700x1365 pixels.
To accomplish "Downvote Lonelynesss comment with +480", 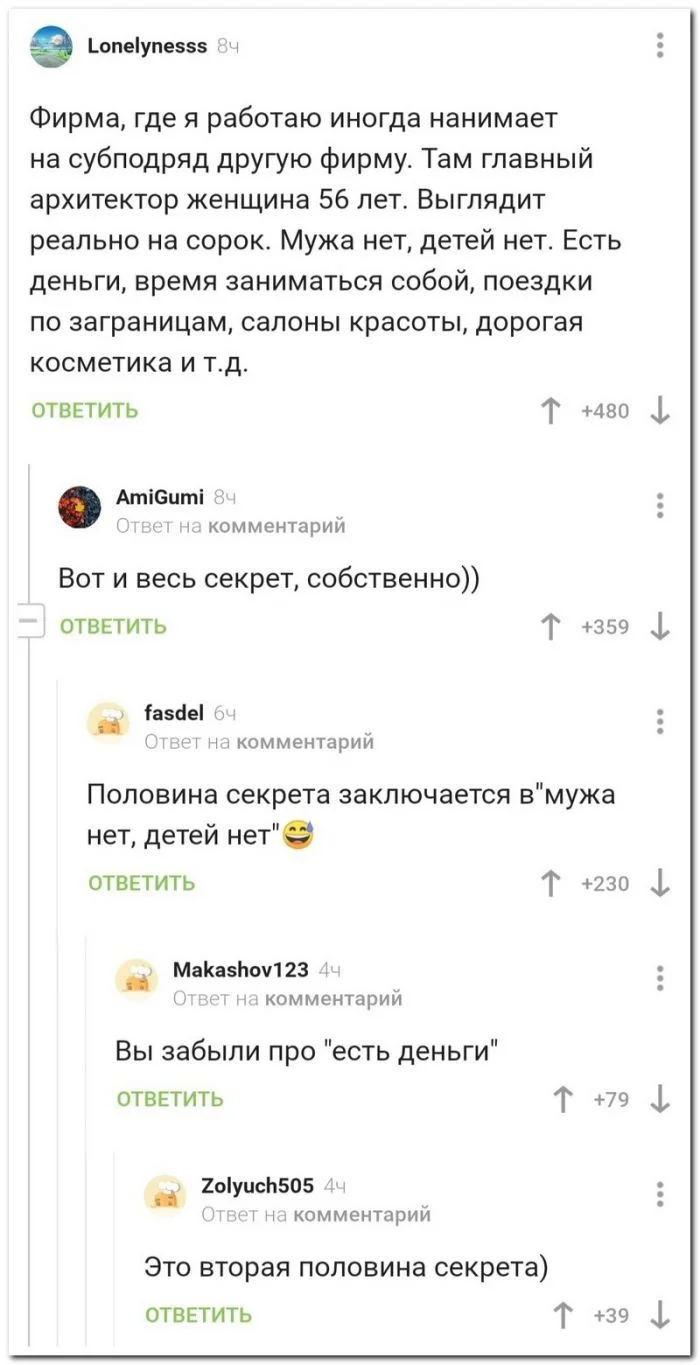I will coord(660,410).
